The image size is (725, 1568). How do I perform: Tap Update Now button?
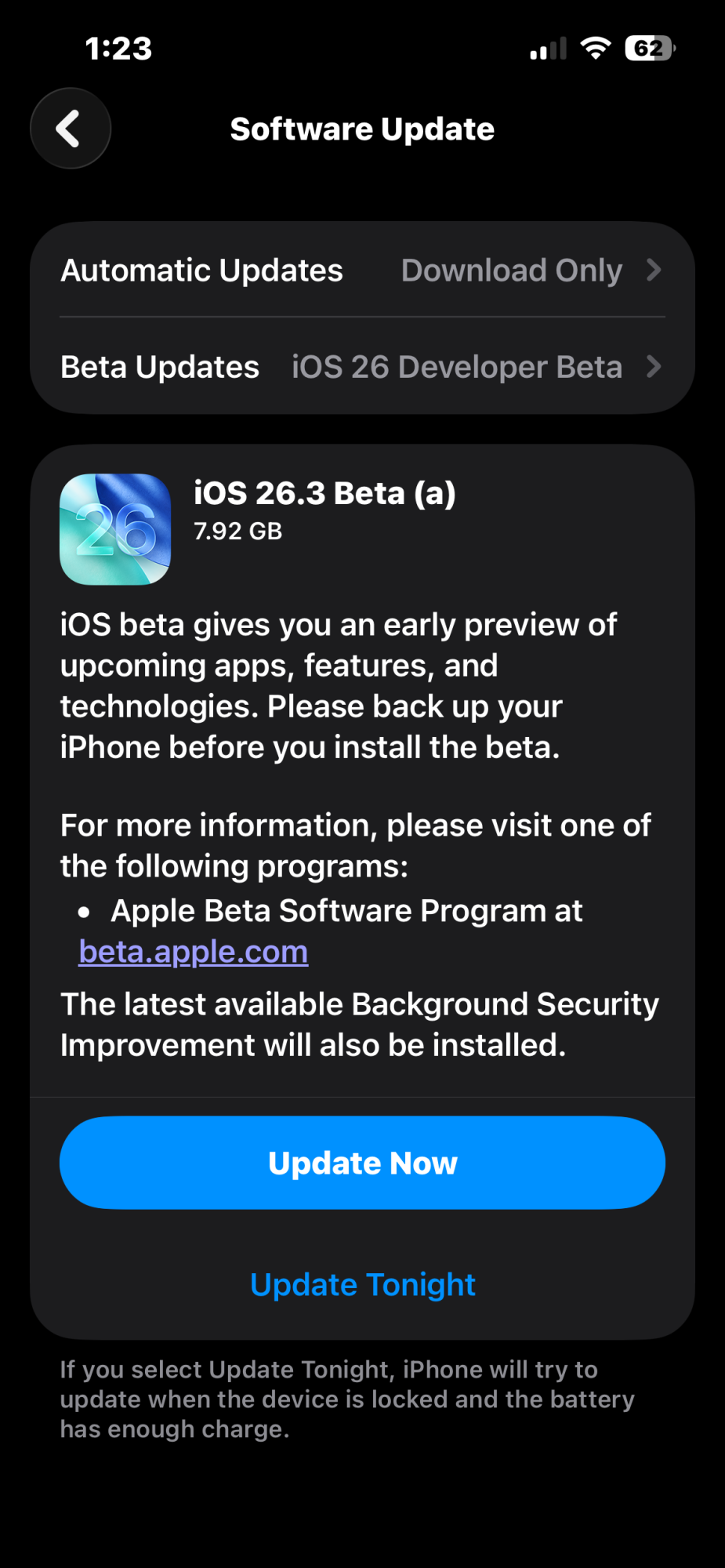(x=362, y=1163)
